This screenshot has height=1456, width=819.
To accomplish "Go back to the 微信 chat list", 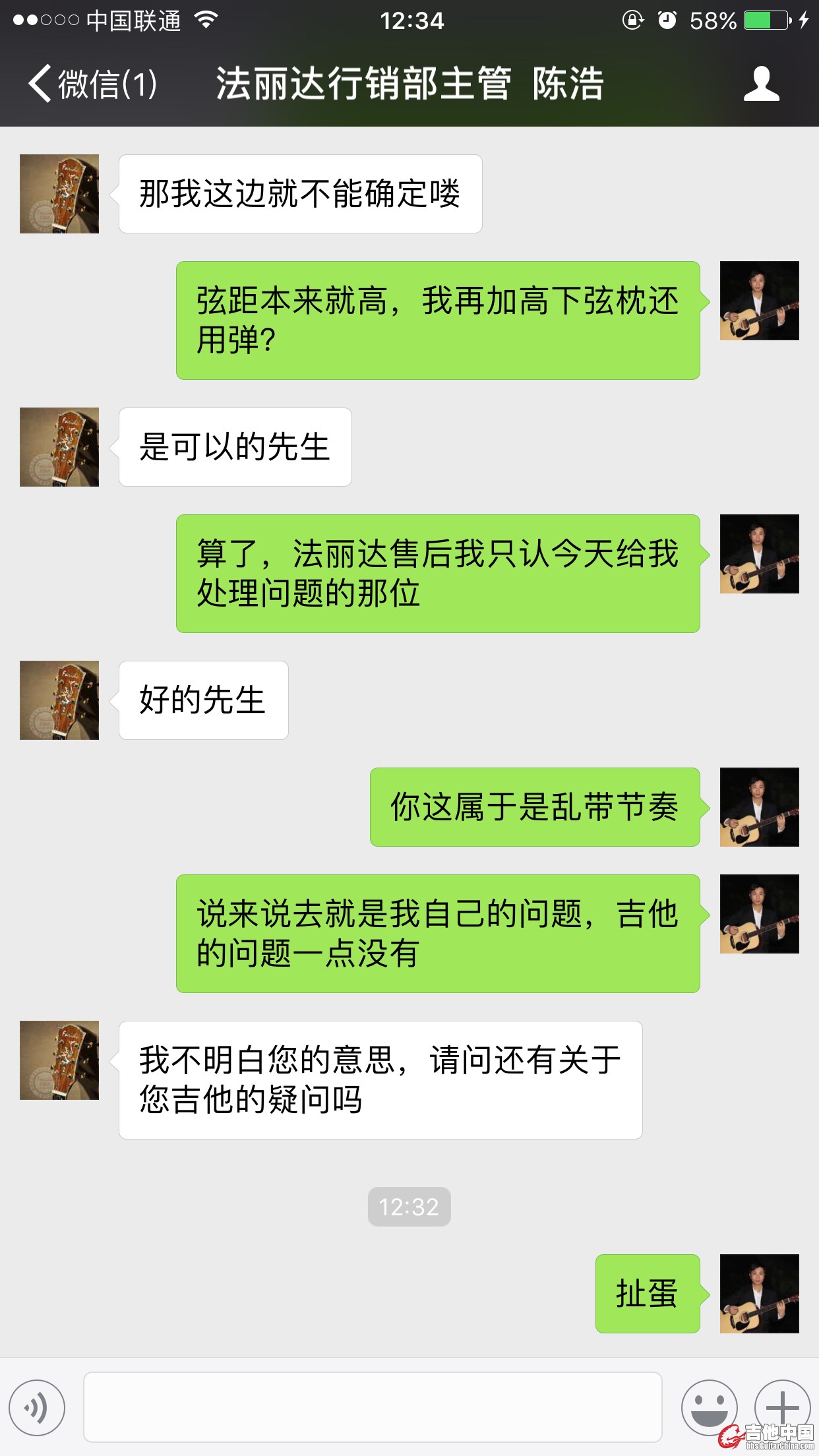I will pos(92,84).
